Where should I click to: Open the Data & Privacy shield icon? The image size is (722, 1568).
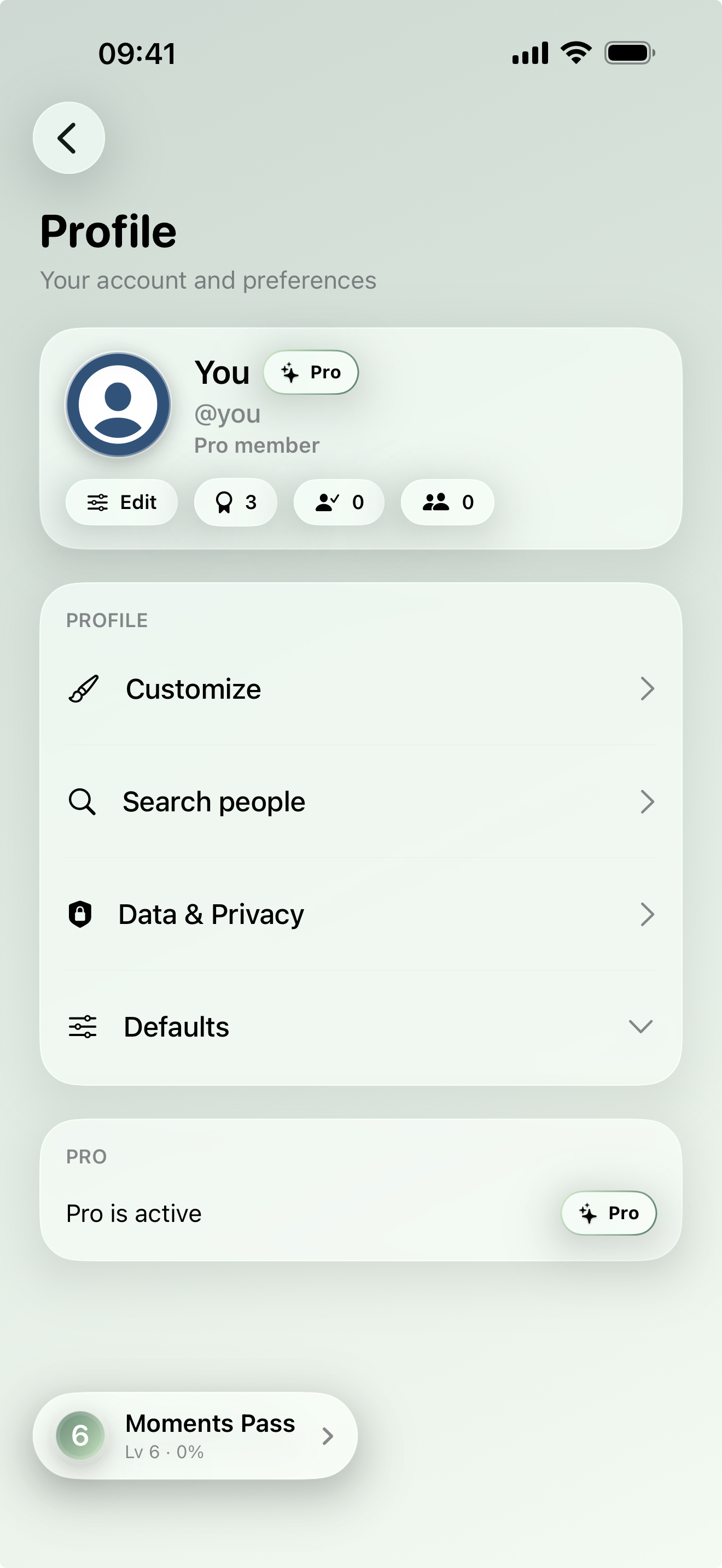tap(81, 913)
